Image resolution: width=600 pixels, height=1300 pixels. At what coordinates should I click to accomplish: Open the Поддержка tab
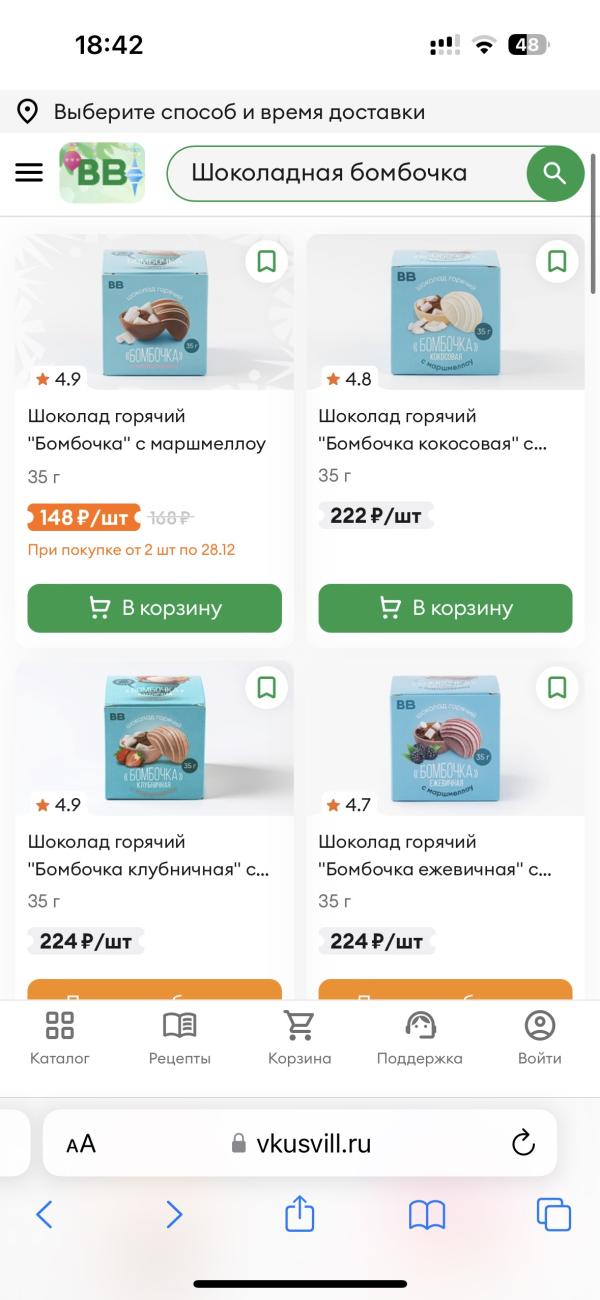coord(420,1038)
